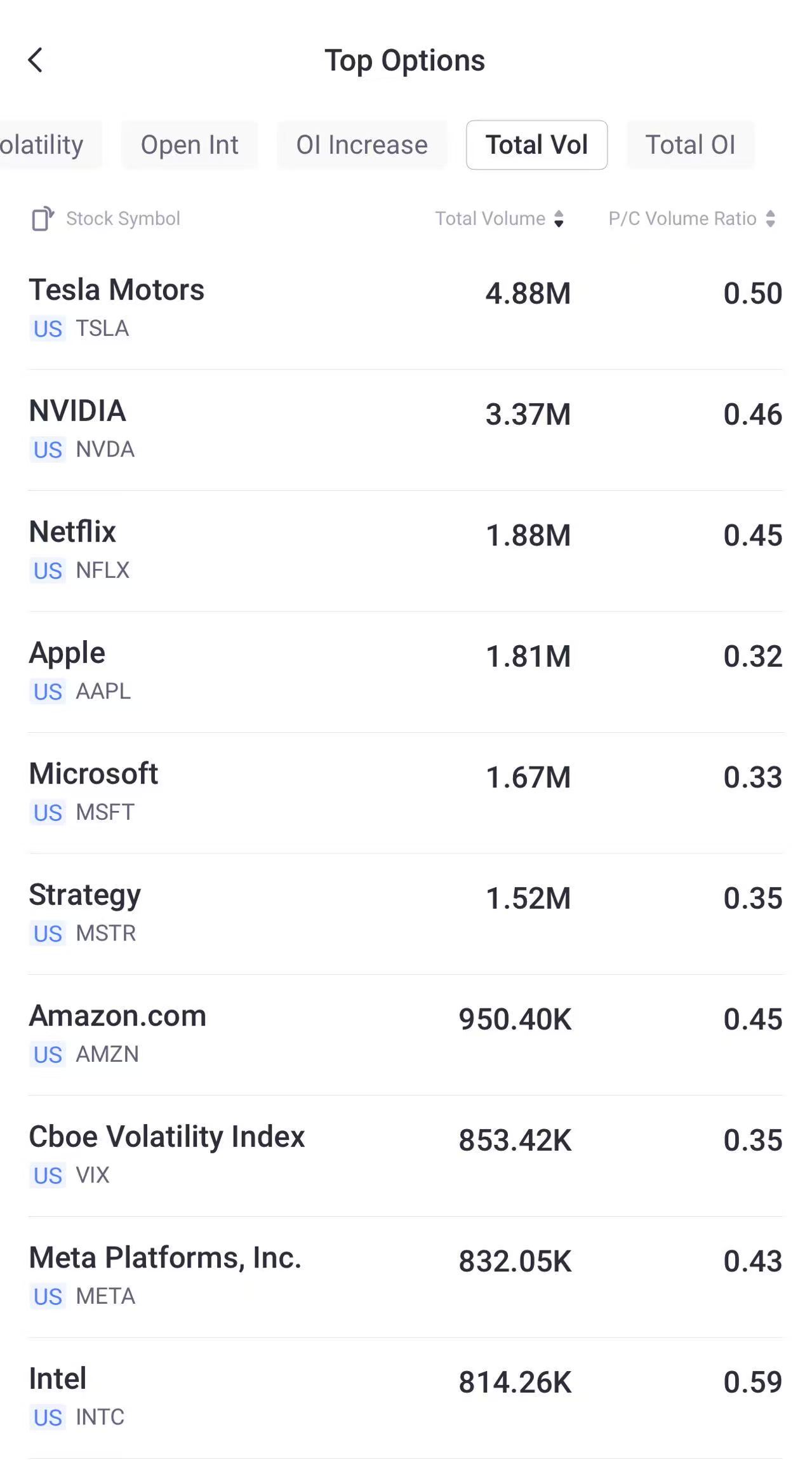Screen dimensions: 812x1460
Task: Switch to the OI Increase tab
Action: coord(361,144)
